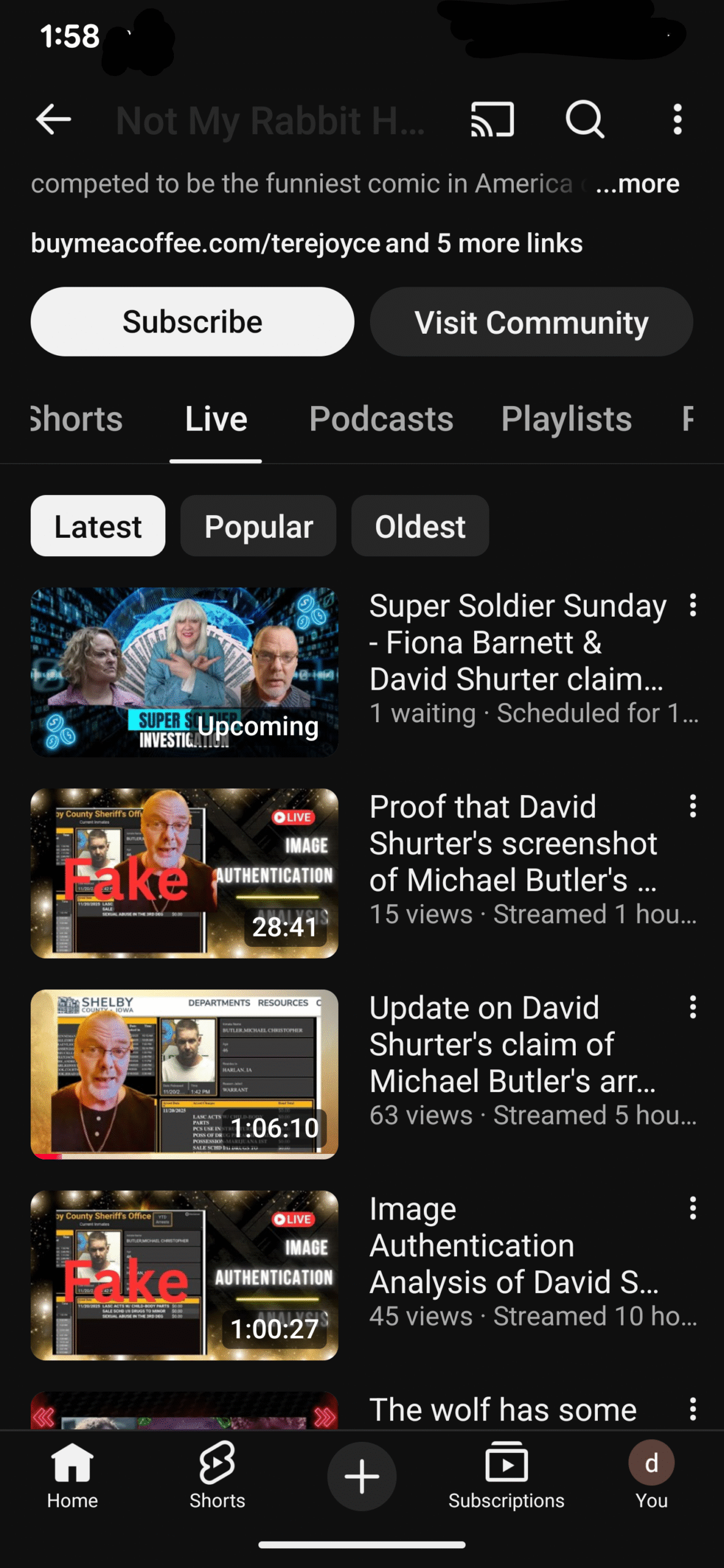
Task: Play Update on David Shurter's claim video
Action: pyautogui.click(x=184, y=1074)
